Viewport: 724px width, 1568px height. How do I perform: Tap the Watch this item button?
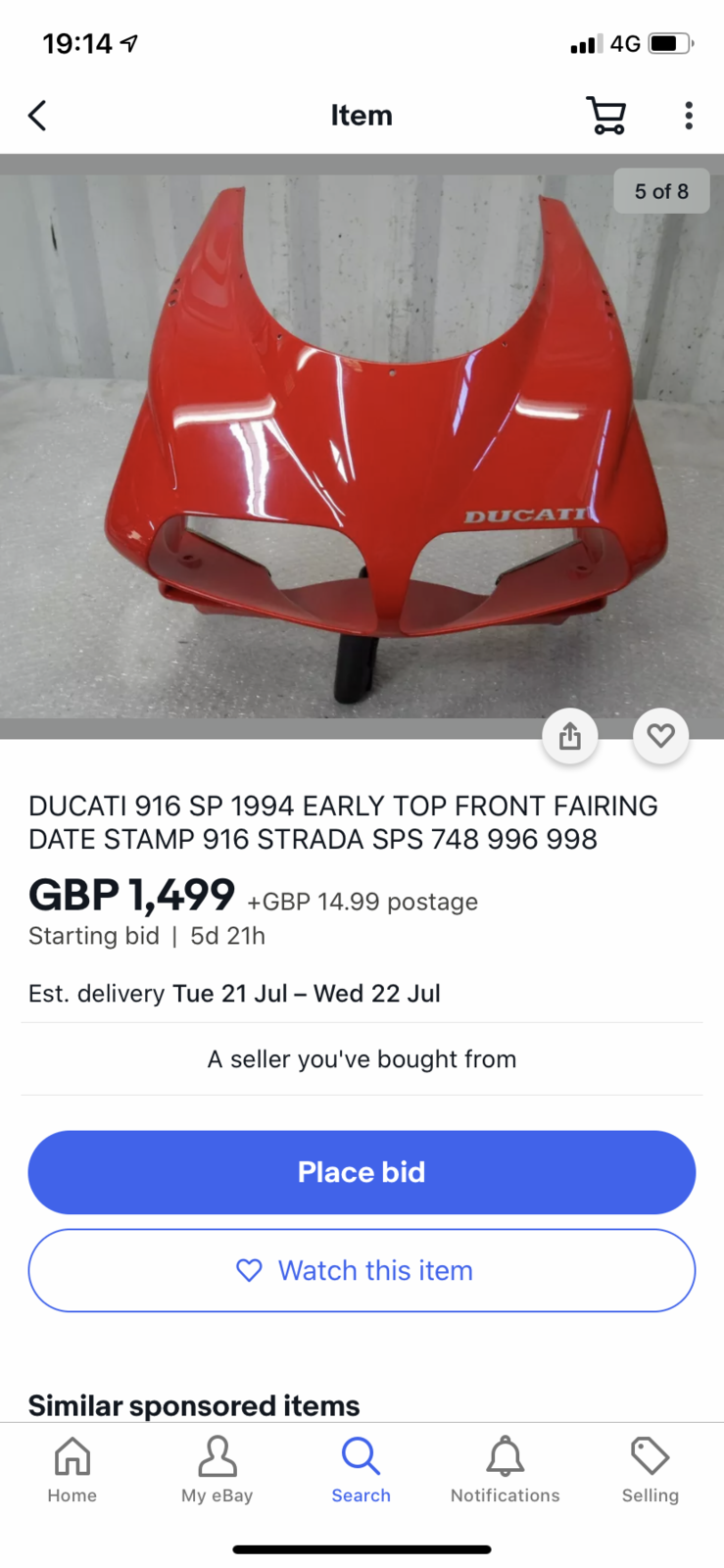pos(362,1270)
